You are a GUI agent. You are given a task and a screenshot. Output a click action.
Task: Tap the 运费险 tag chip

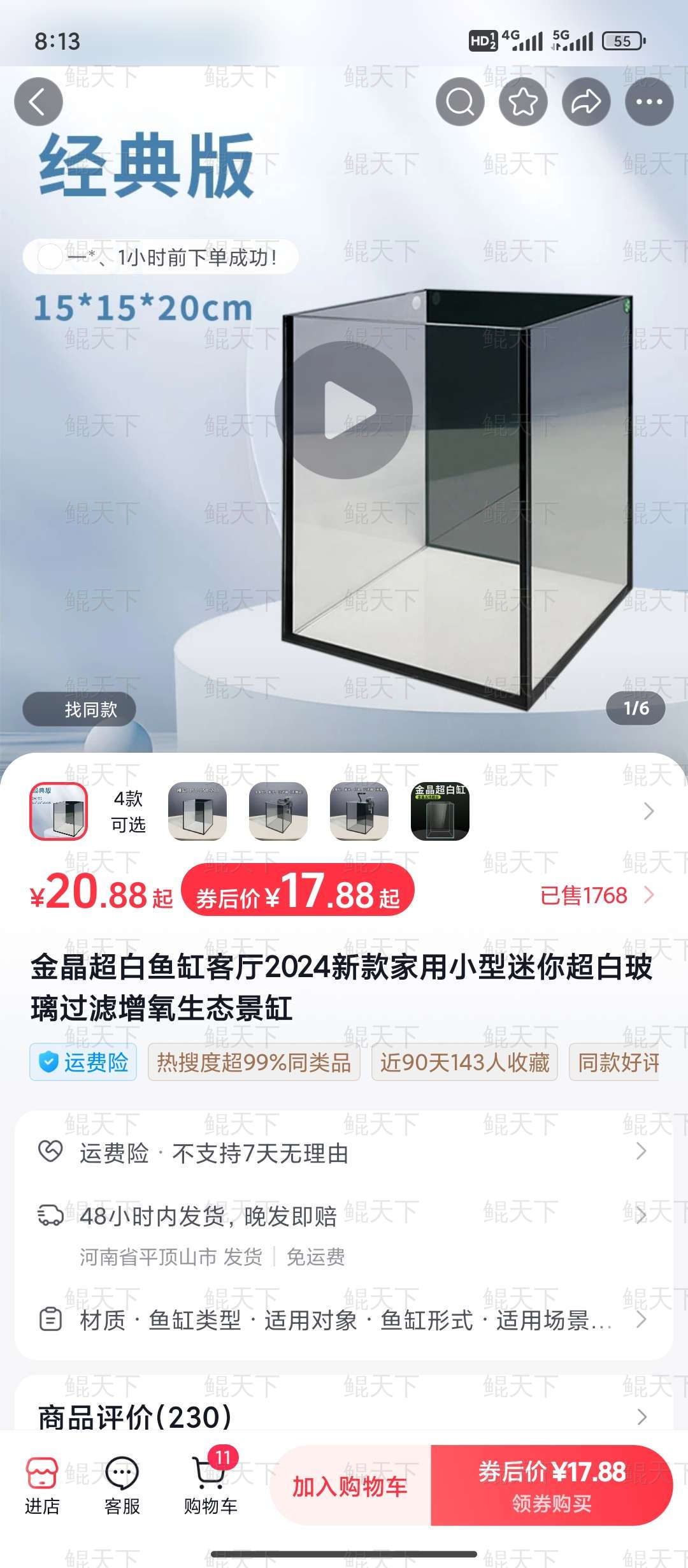point(83,1062)
